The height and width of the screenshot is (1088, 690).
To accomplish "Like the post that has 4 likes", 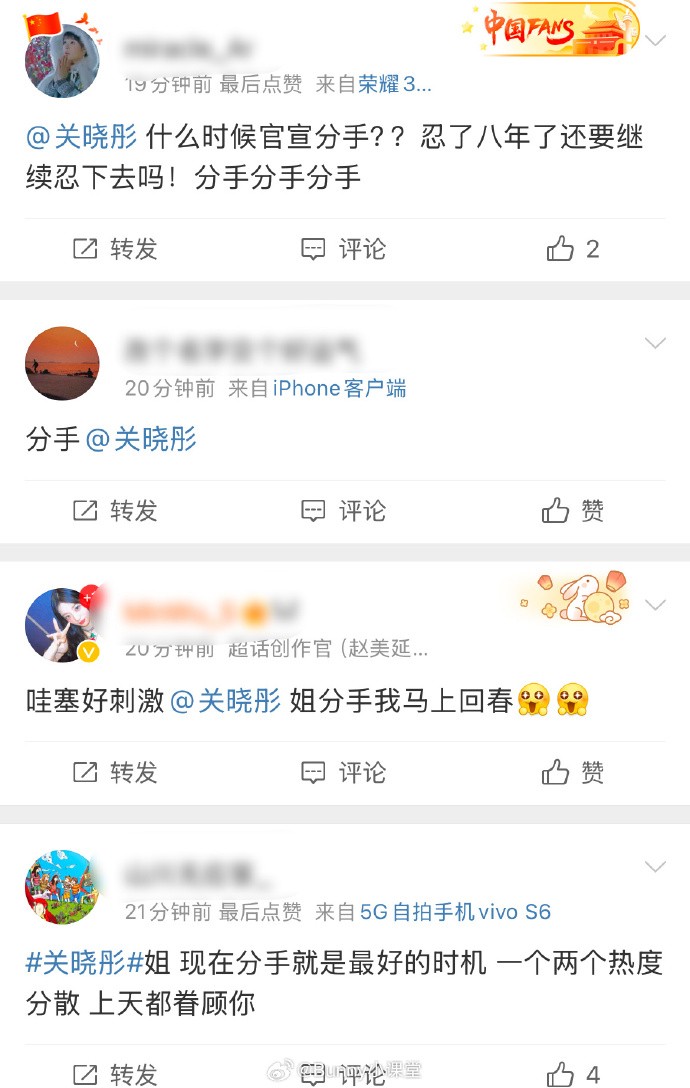I will (572, 1074).
